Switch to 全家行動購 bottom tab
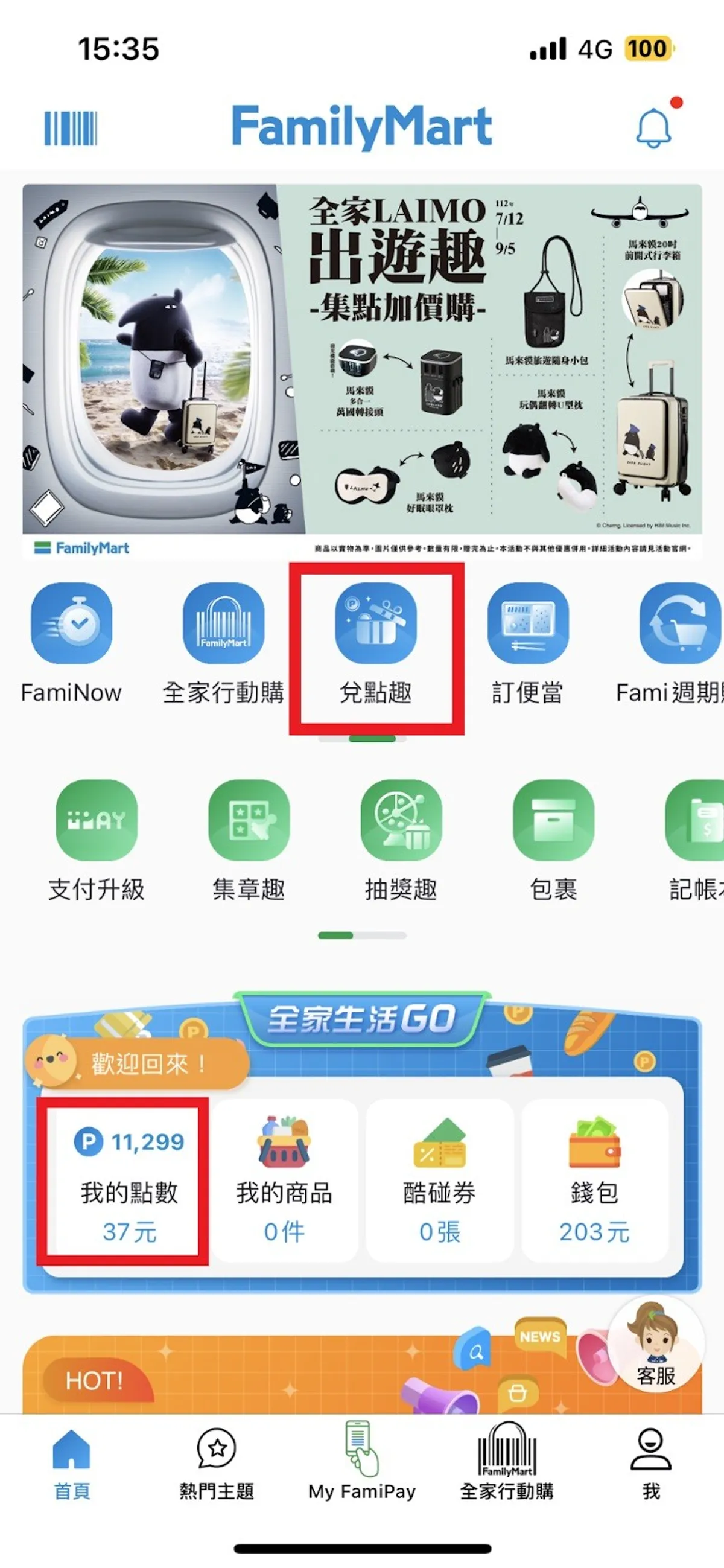 tap(507, 1464)
